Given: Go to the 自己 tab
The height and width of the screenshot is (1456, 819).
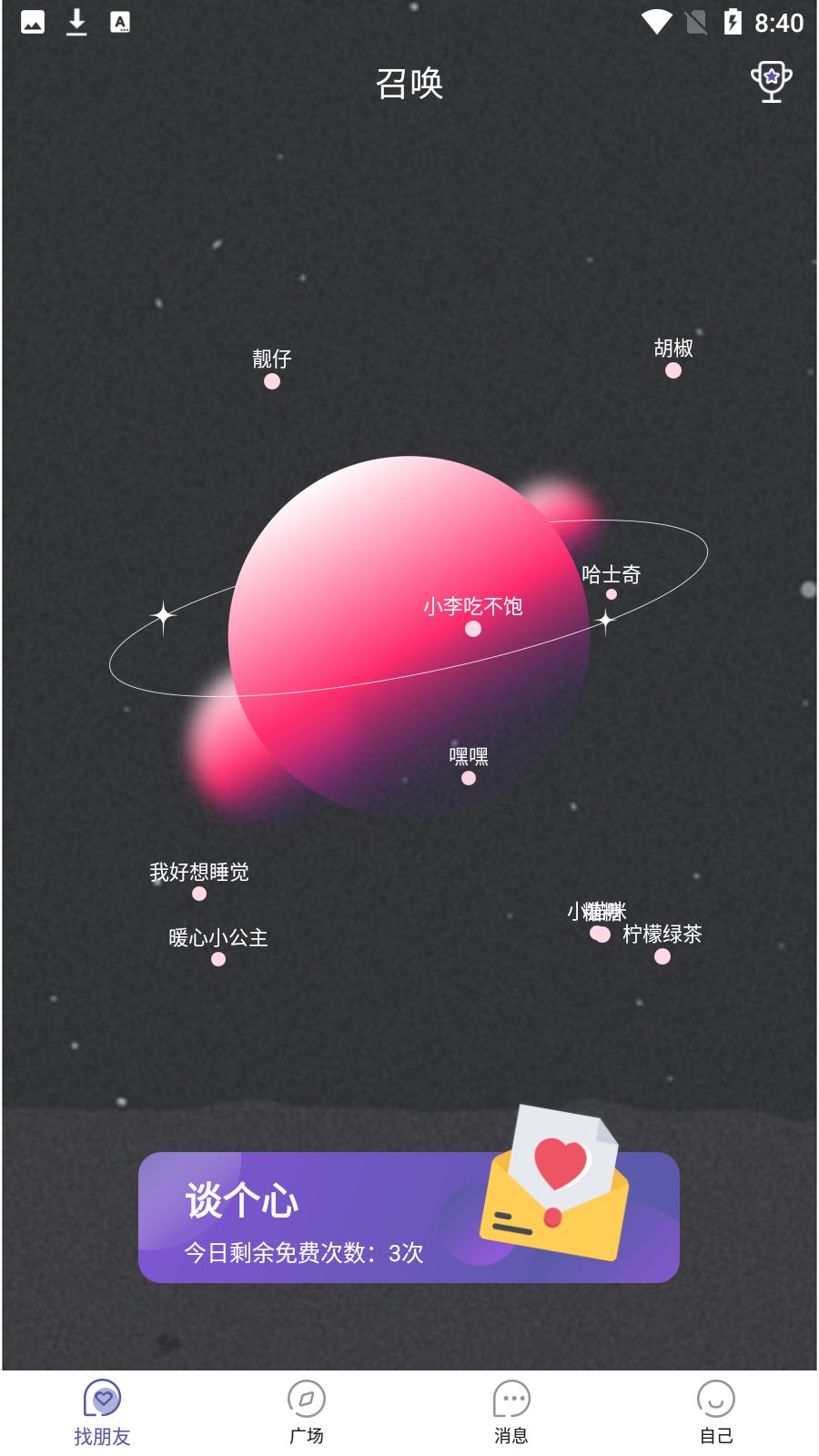Looking at the screenshot, I should [716, 1412].
